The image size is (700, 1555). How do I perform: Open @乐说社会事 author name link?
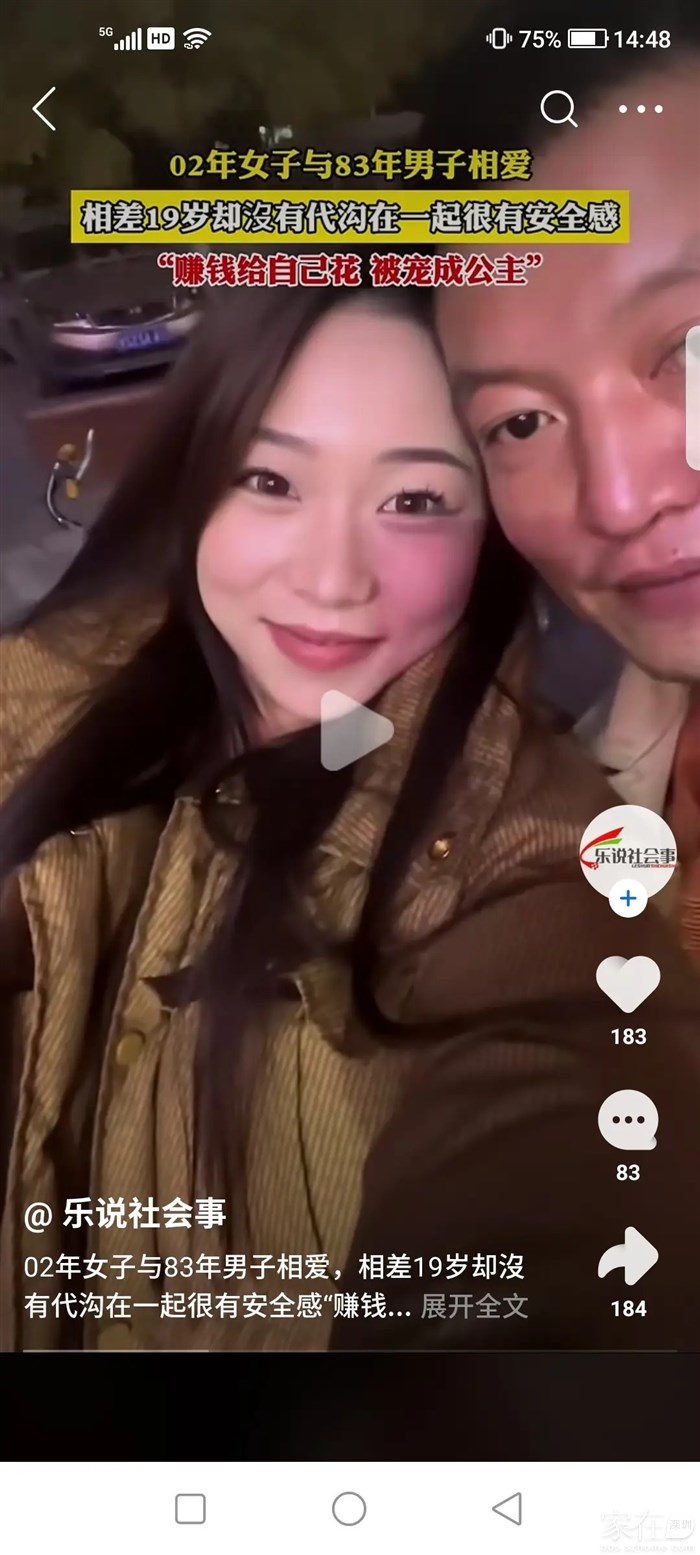click(x=125, y=1214)
